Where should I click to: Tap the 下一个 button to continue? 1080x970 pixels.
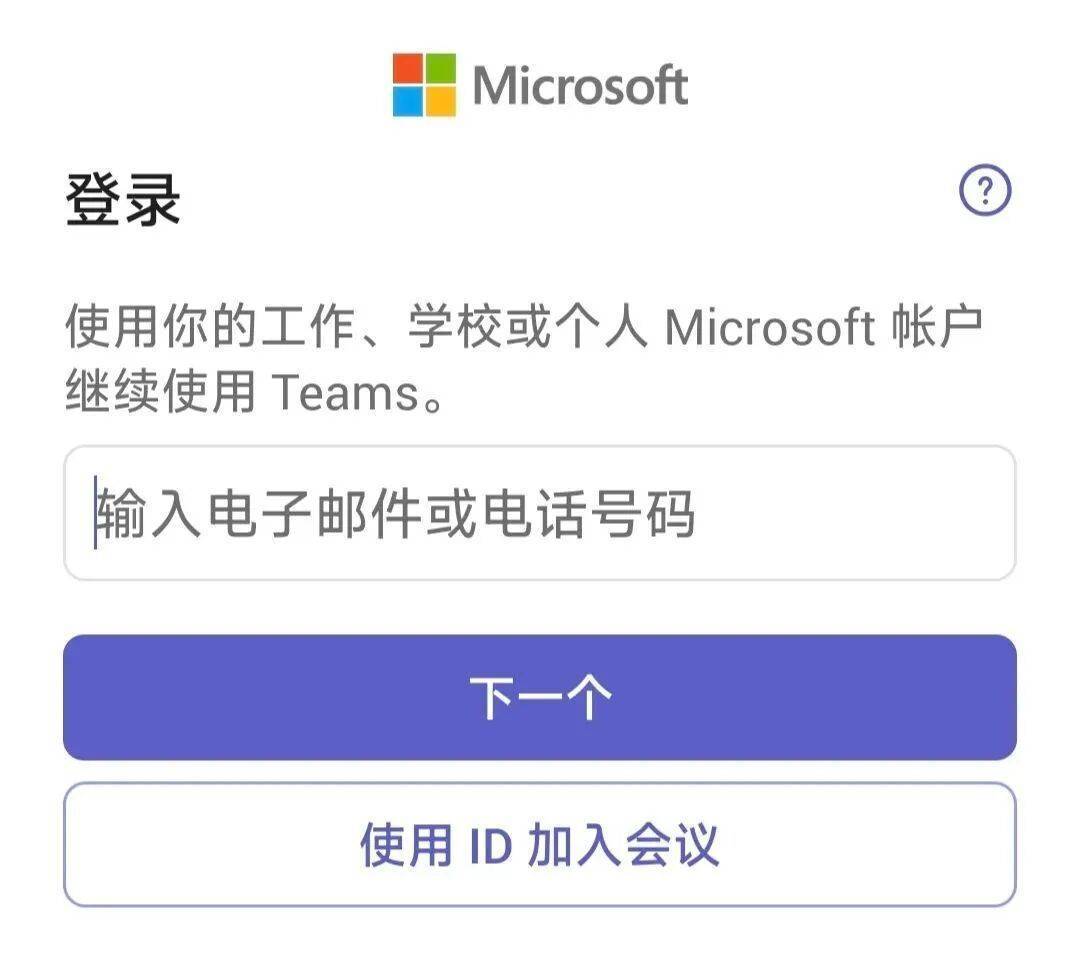[x=540, y=698]
